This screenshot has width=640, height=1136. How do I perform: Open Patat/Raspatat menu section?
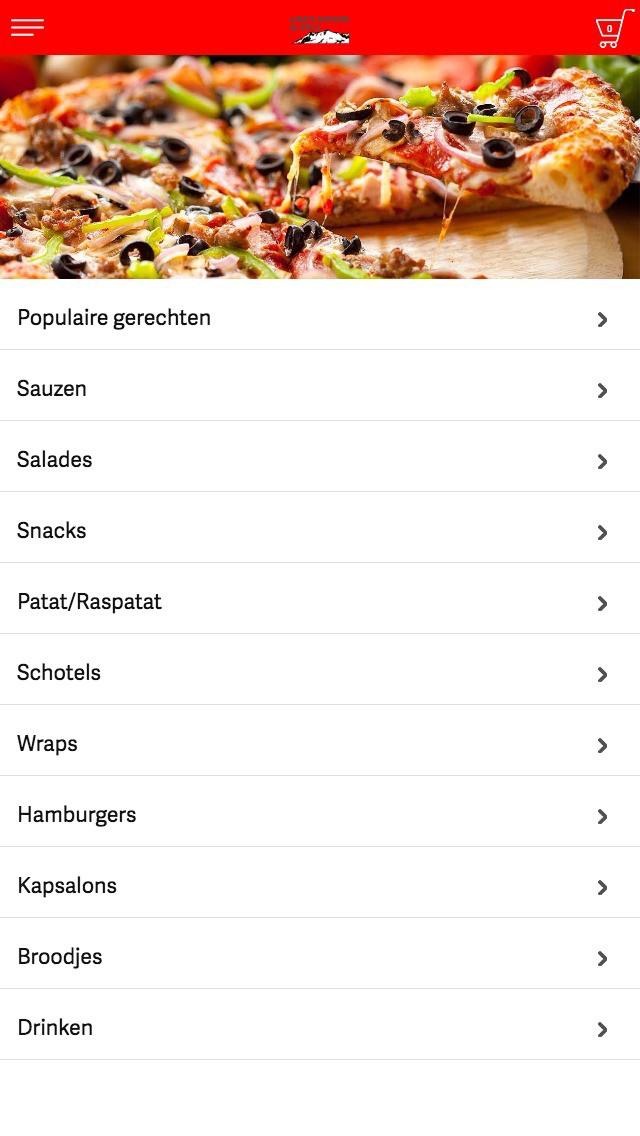point(320,602)
